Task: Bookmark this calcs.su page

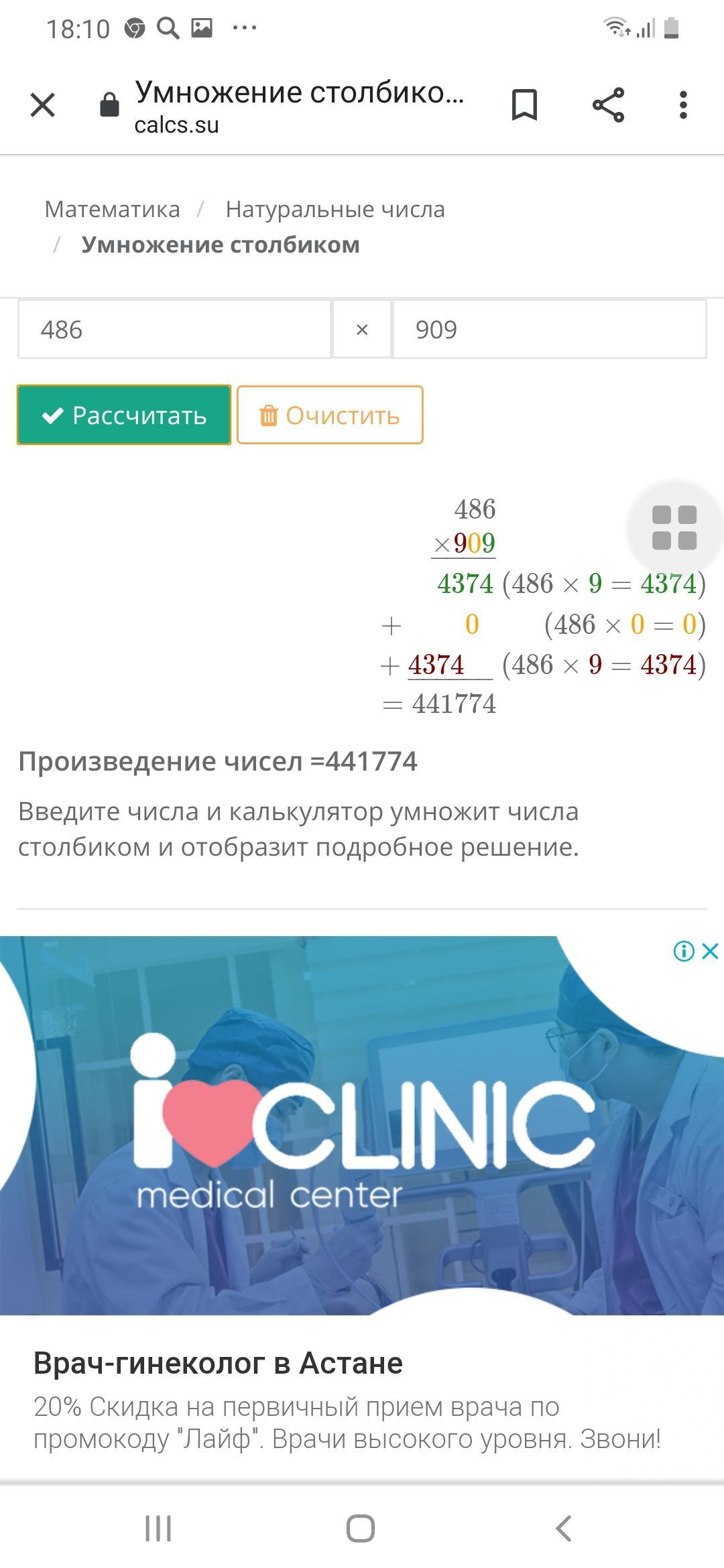Action: tap(524, 105)
